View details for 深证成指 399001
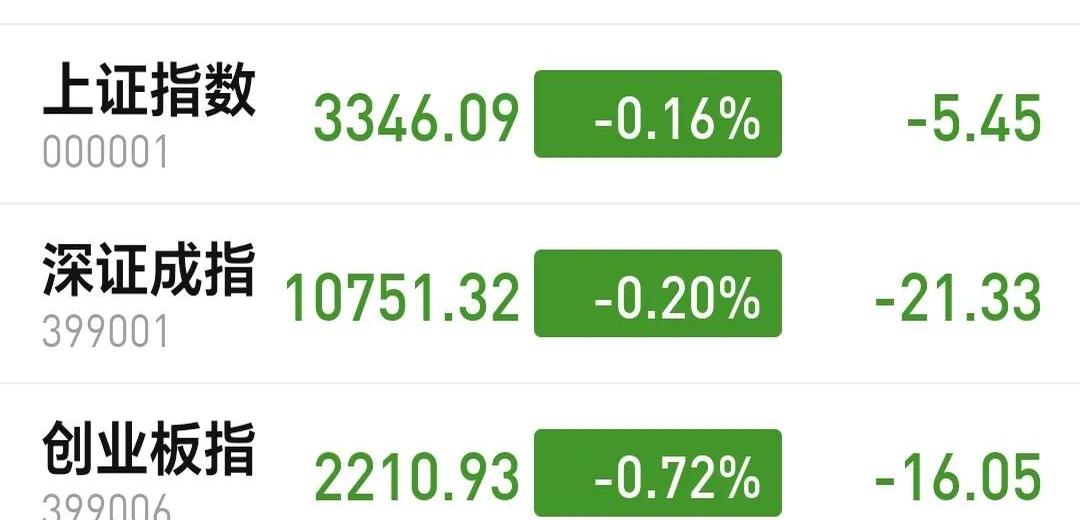 pos(150,293)
